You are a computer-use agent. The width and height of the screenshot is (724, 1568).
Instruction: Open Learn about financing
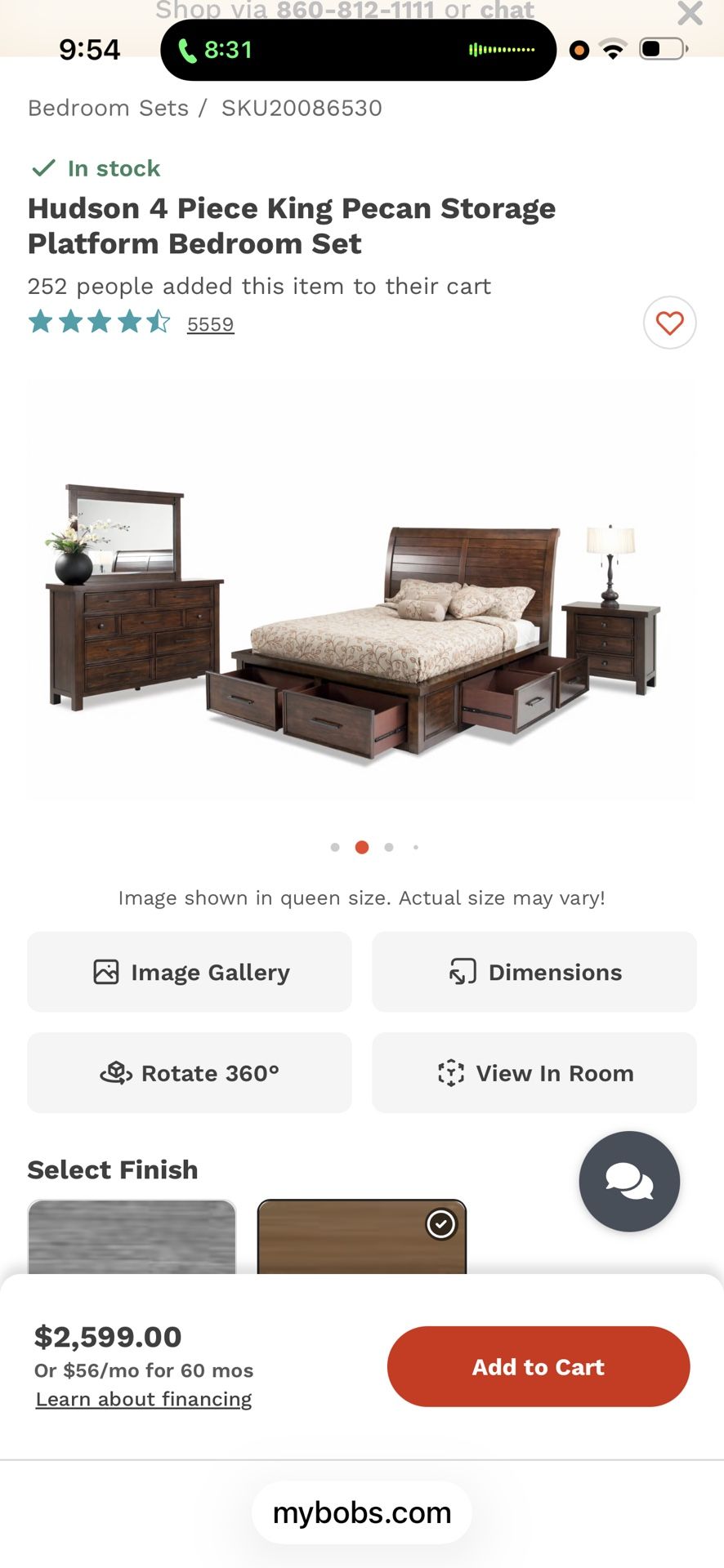click(143, 1399)
